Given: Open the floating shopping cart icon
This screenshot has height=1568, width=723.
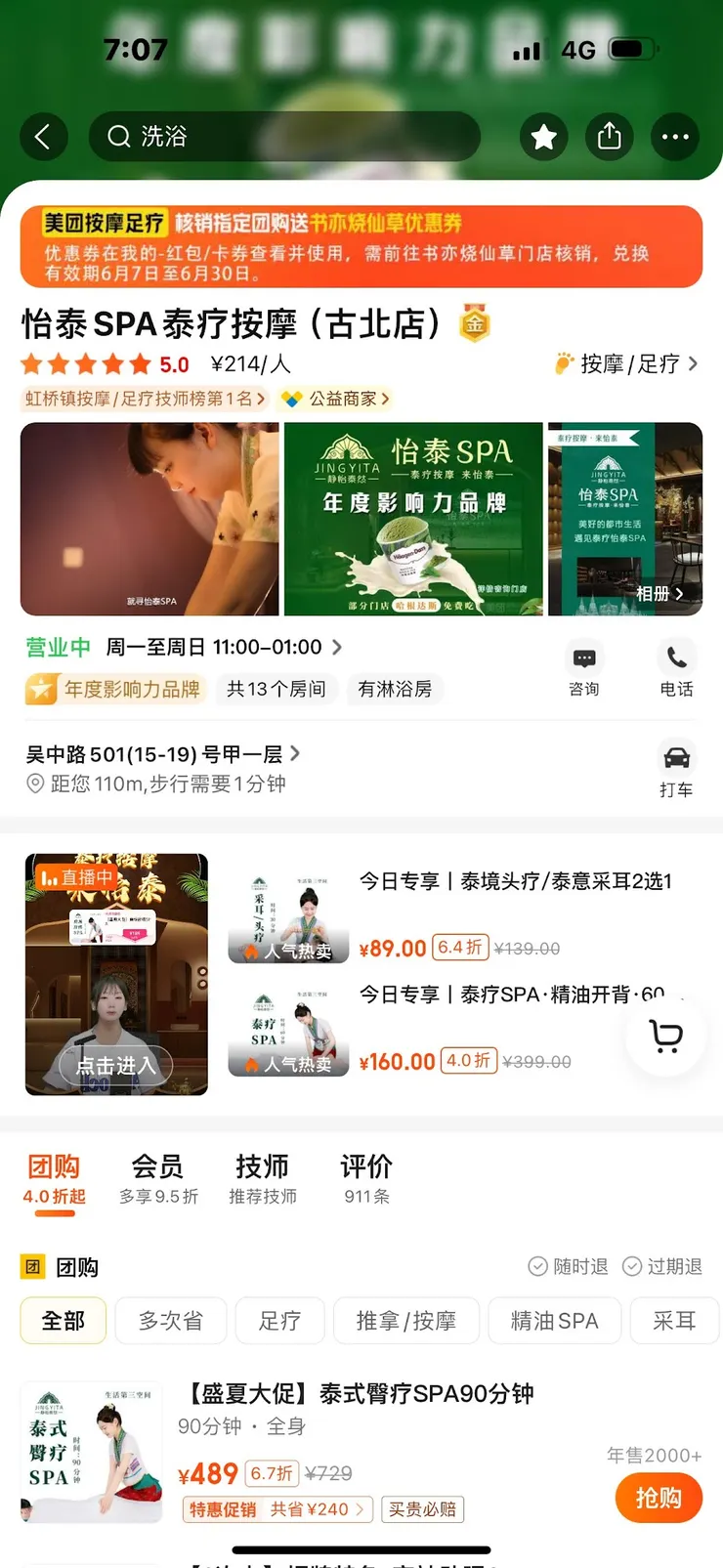Looking at the screenshot, I should click(665, 1037).
